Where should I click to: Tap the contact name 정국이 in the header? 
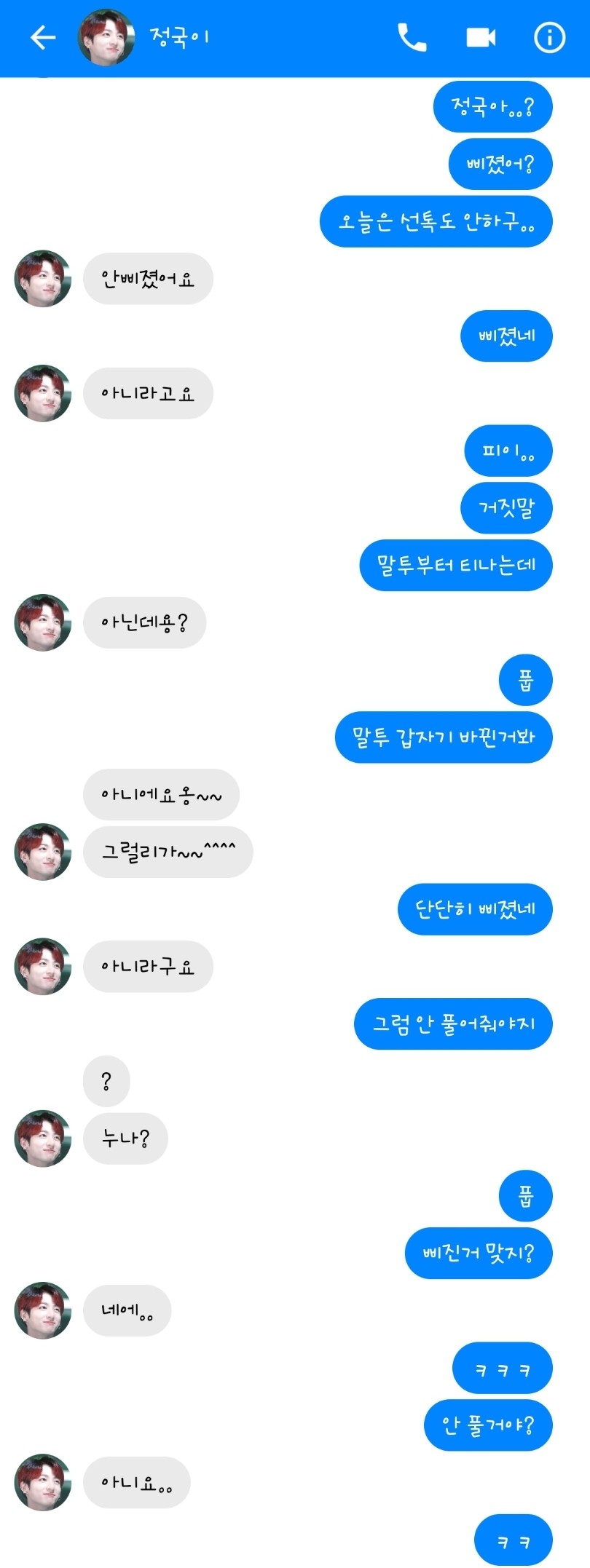pos(179,36)
